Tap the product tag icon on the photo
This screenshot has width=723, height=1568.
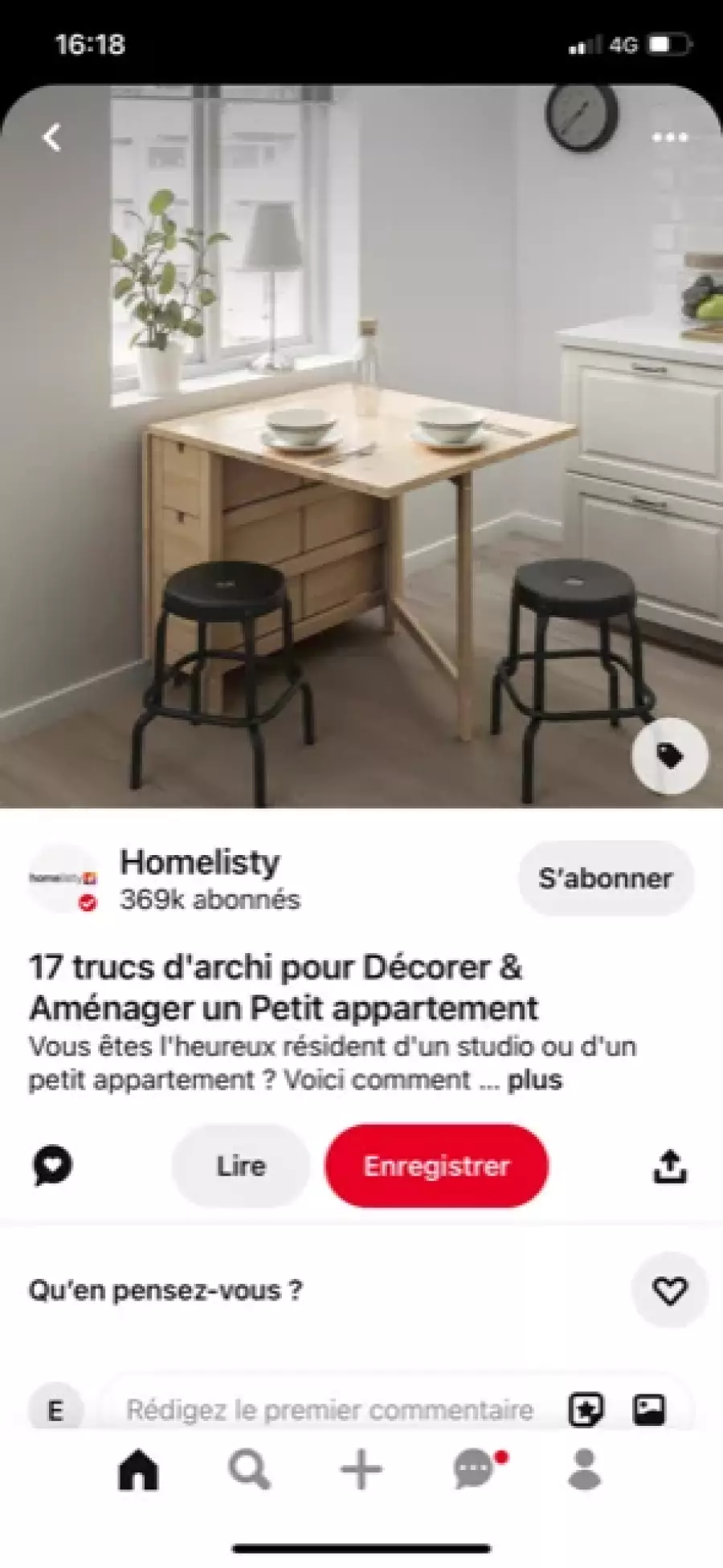click(x=670, y=756)
